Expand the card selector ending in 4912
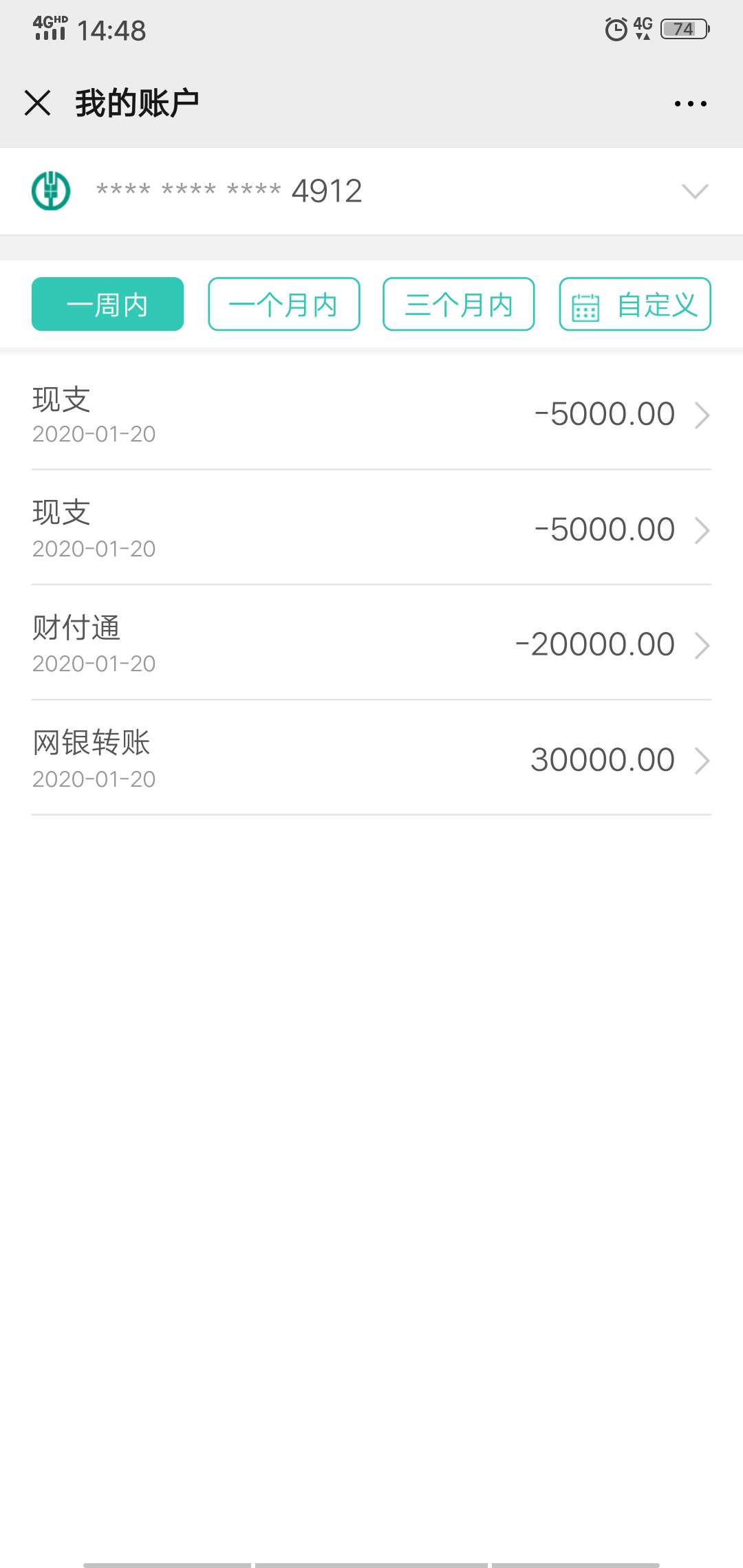The image size is (743, 1568). (371, 191)
